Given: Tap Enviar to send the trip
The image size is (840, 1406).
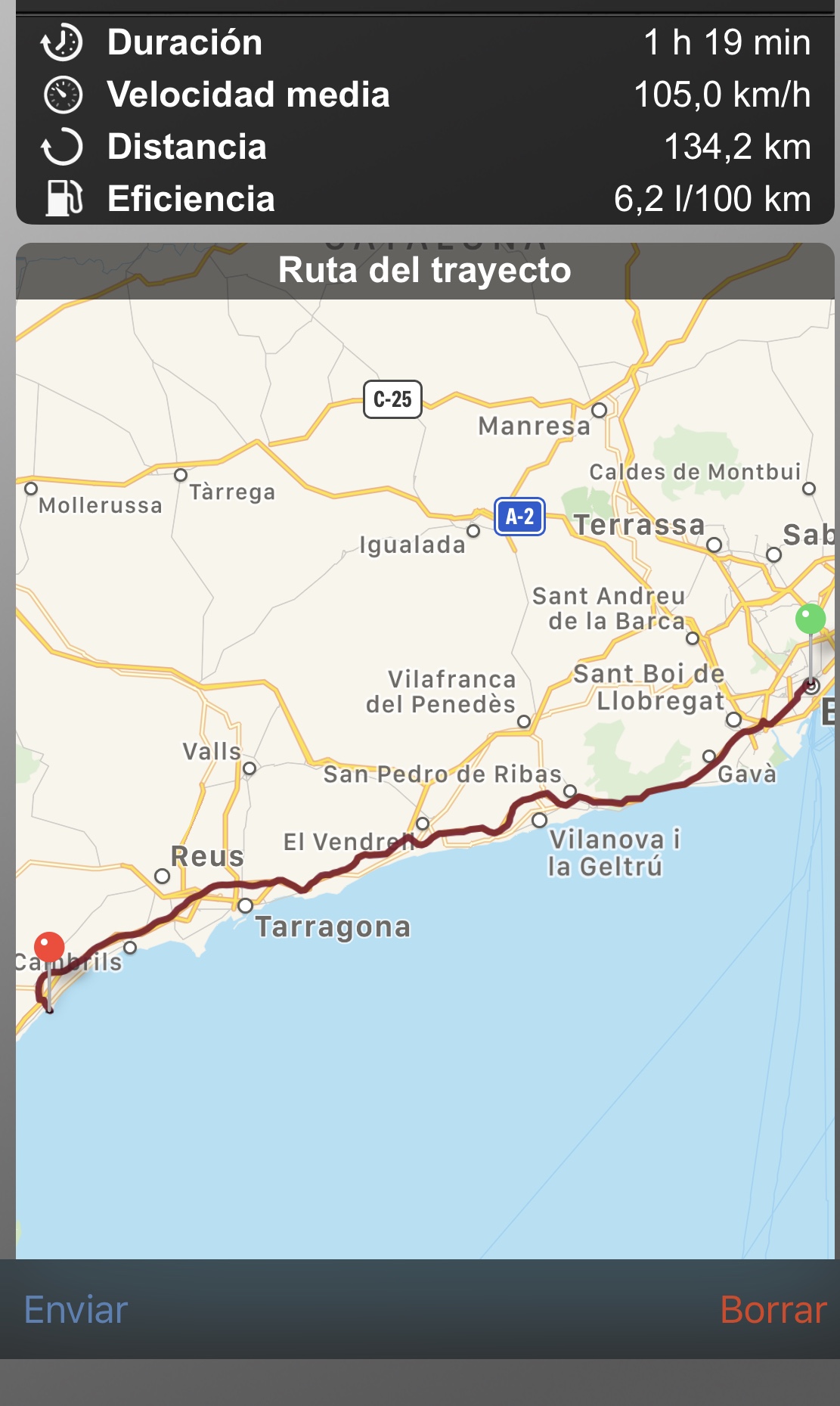Looking at the screenshot, I should [x=76, y=1310].
